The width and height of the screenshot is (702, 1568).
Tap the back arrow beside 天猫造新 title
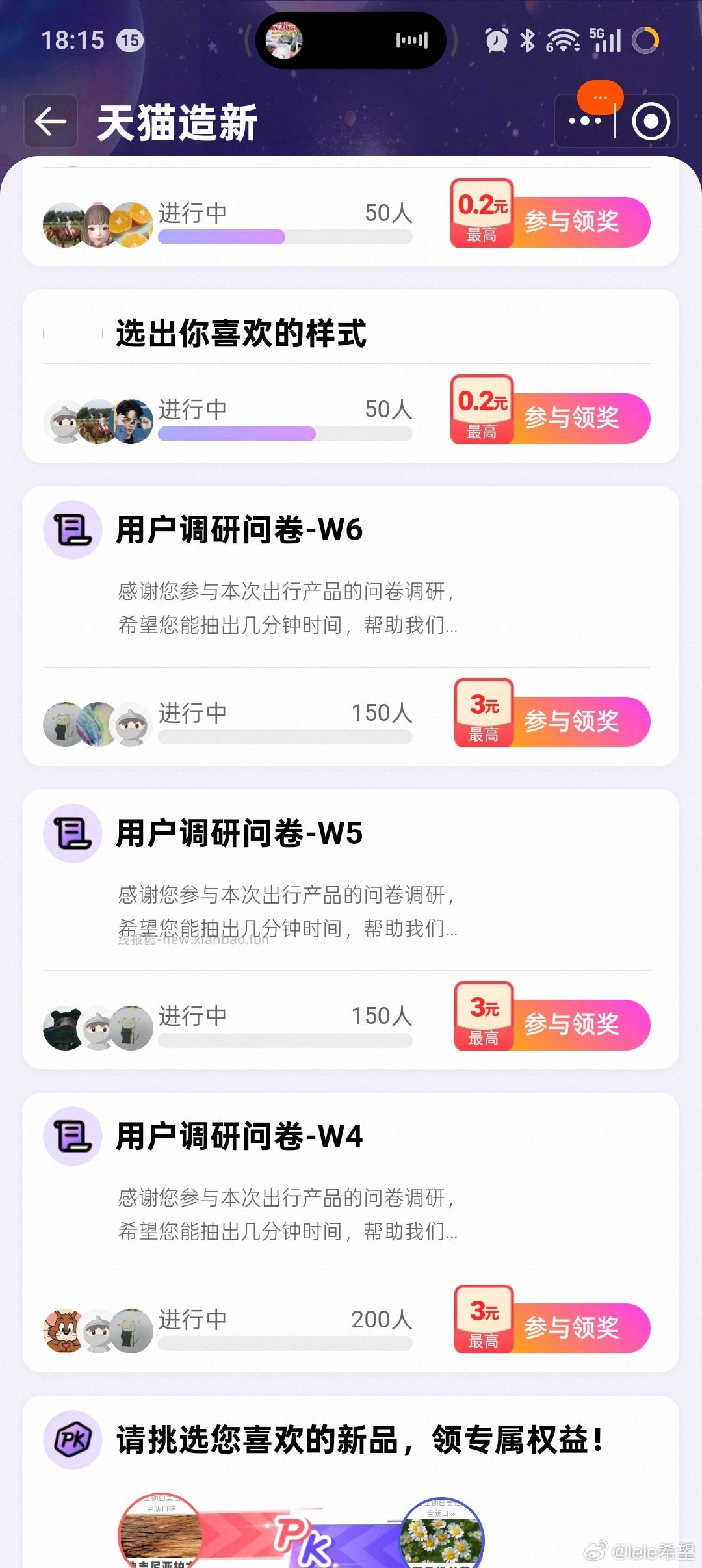pyautogui.click(x=51, y=122)
